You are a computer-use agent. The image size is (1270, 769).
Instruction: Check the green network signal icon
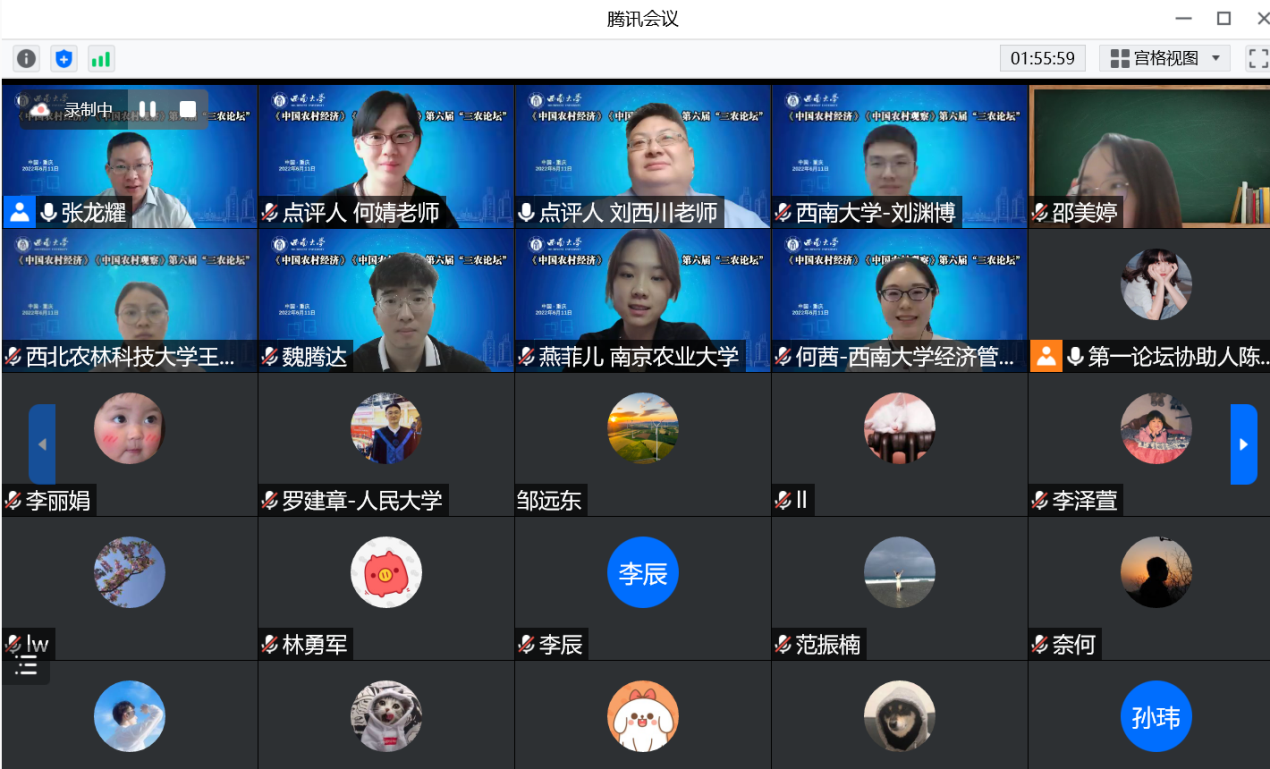pyautogui.click(x=101, y=59)
